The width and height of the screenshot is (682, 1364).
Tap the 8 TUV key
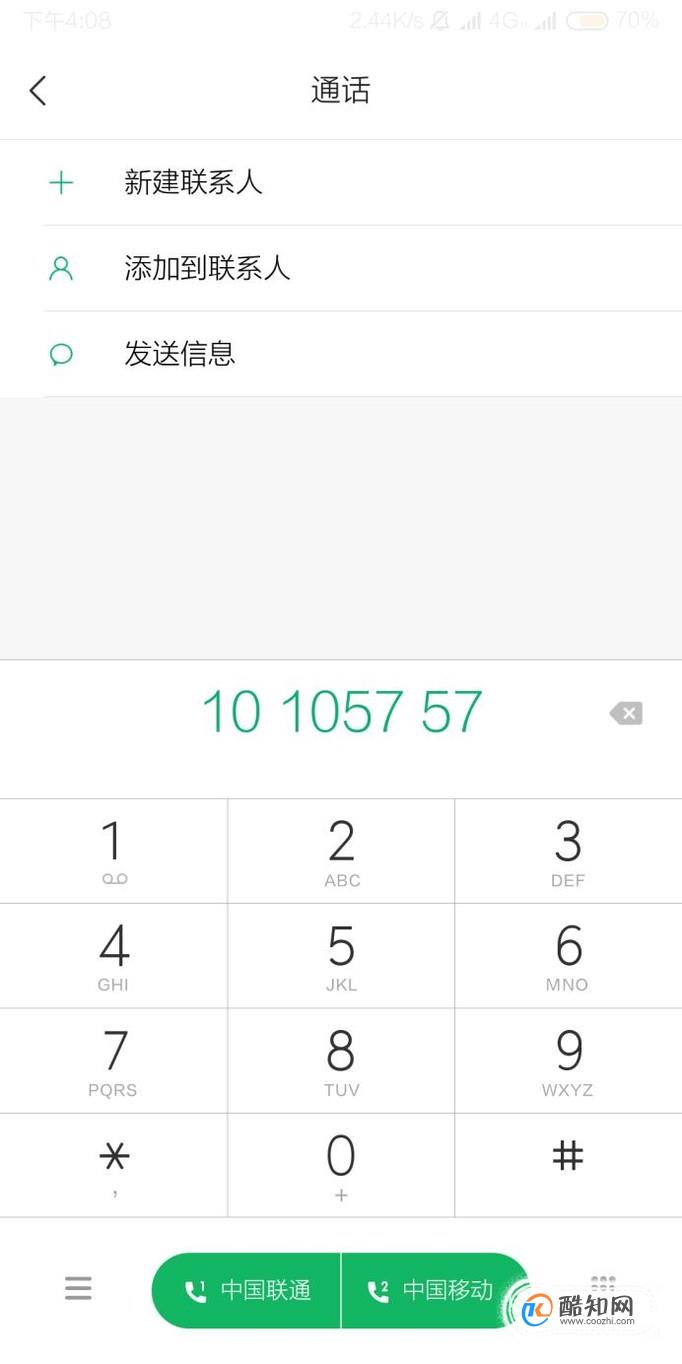(x=341, y=1061)
